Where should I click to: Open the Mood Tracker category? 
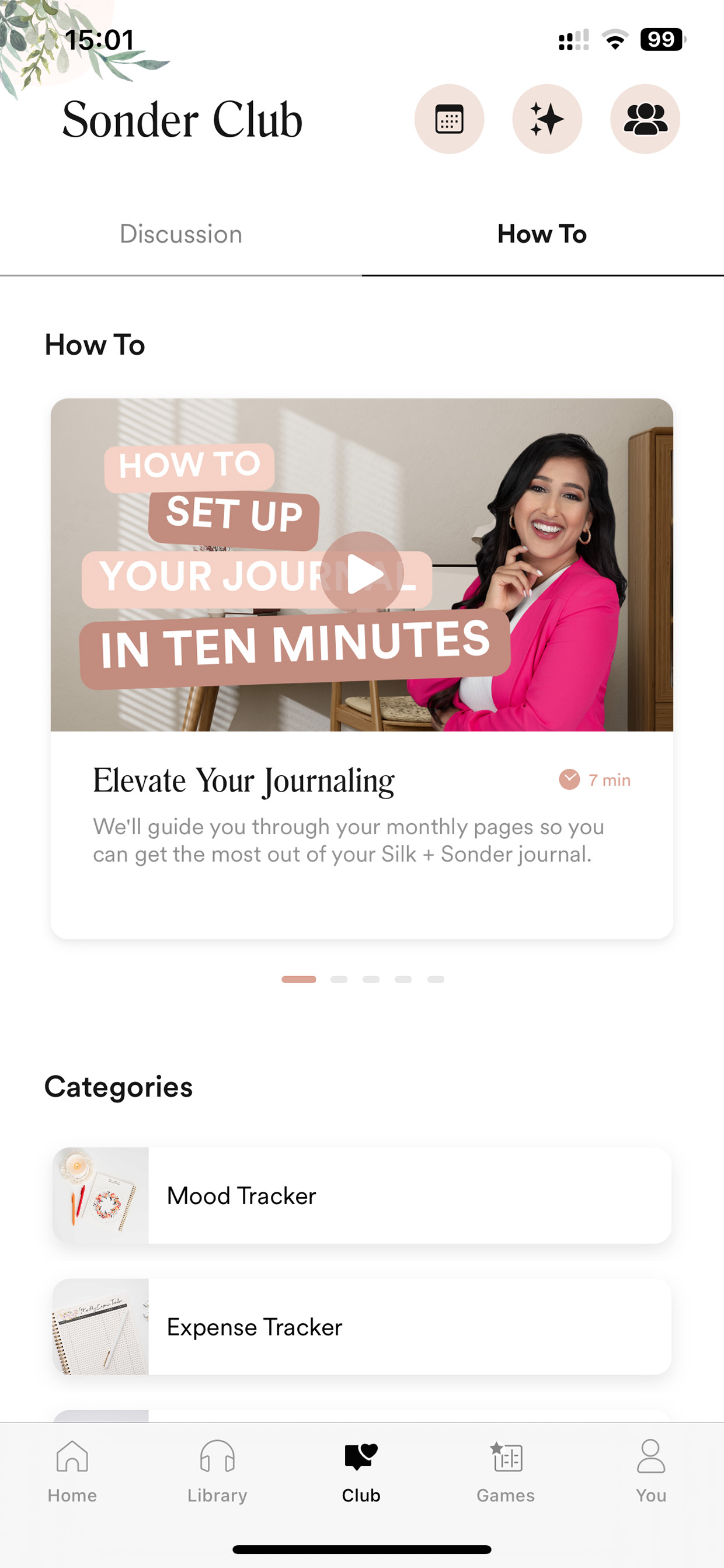(x=362, y=1195)
